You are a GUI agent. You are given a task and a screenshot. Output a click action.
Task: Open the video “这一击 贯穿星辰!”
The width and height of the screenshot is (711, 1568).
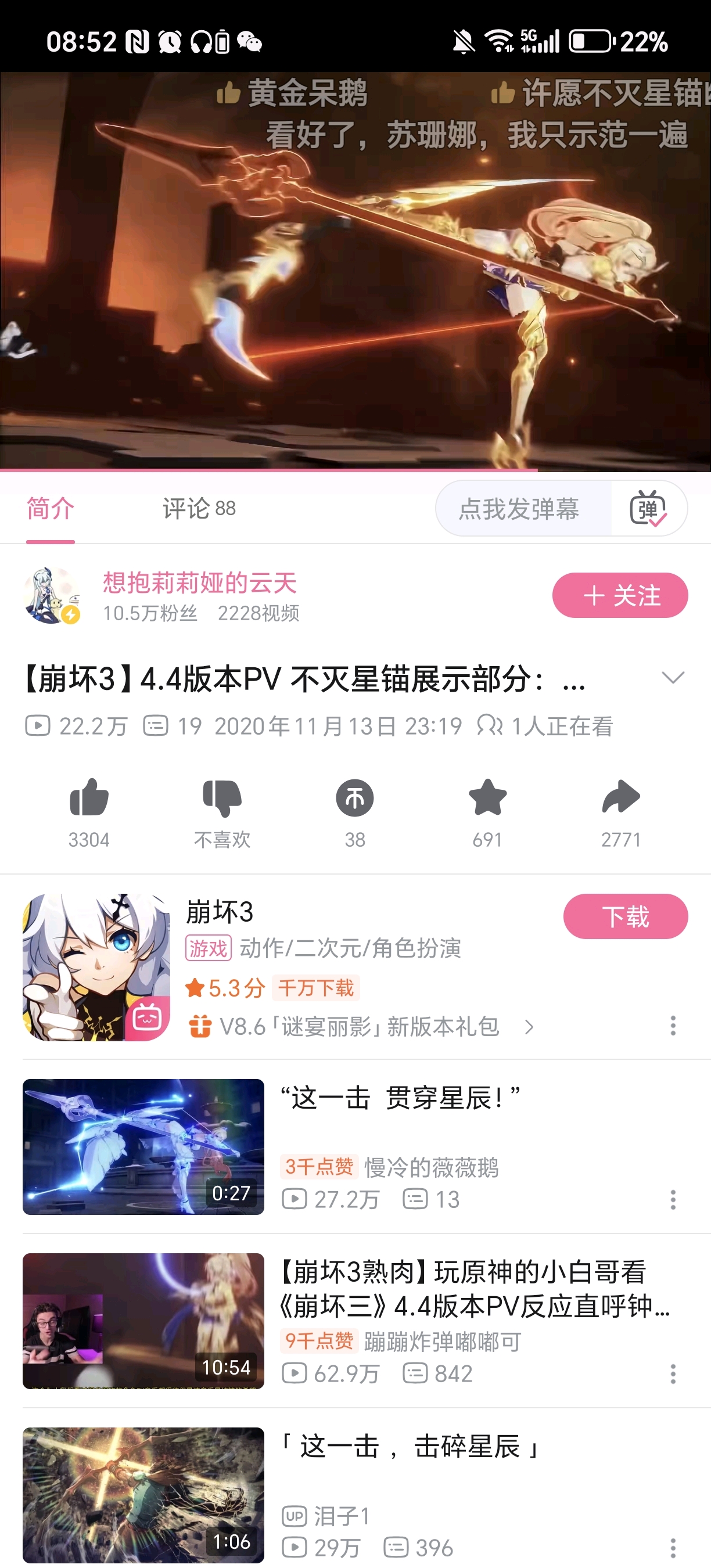tap(143, 1147)
